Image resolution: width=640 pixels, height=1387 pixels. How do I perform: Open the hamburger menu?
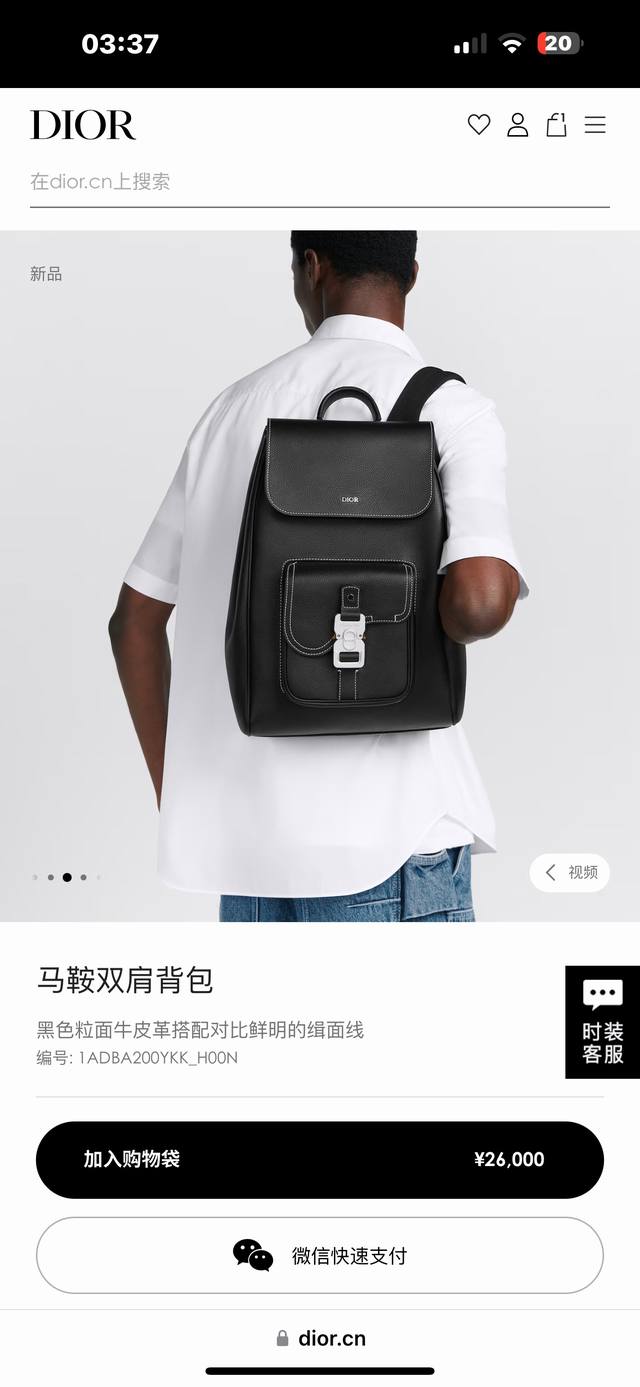tap(595, 125)
